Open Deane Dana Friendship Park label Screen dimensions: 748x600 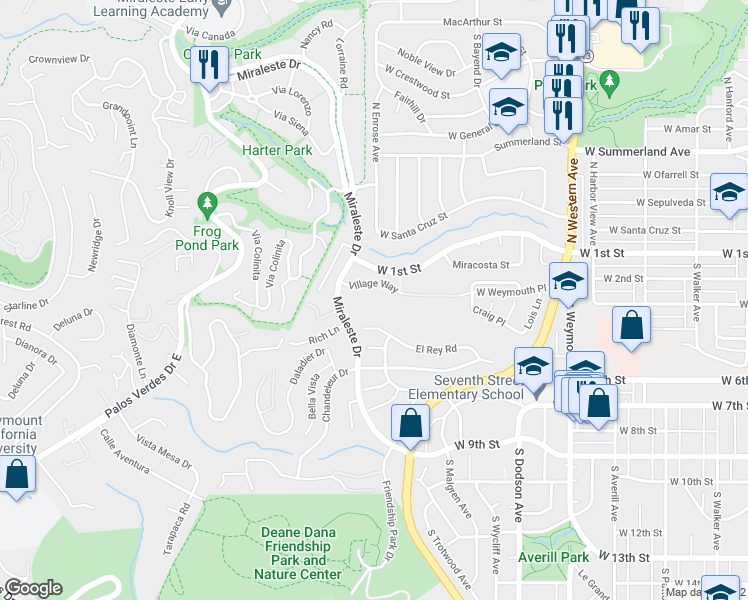[x=296, y=554]
